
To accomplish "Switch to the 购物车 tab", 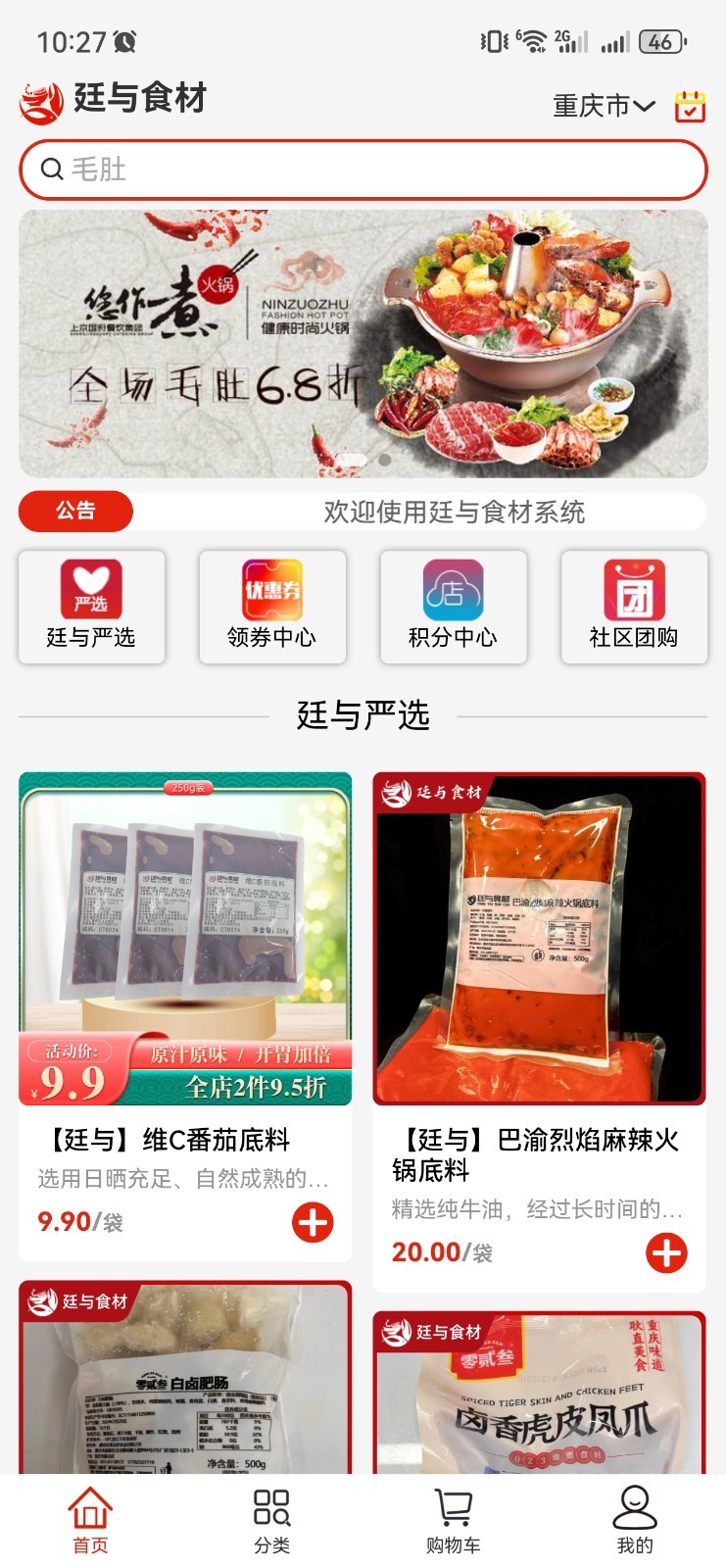I will [x=453, y=1521].
